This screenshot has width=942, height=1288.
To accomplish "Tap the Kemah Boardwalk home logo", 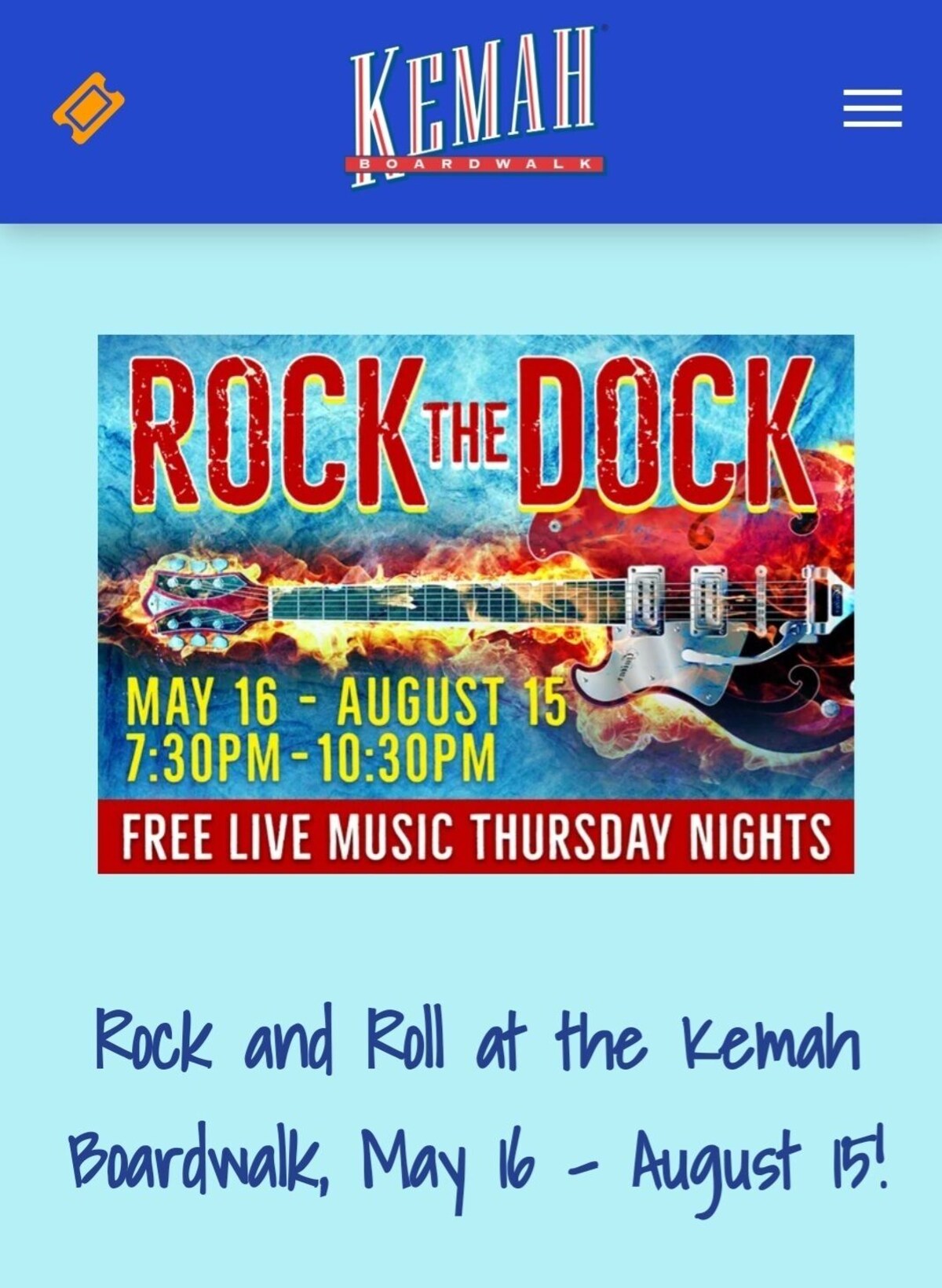I will coord(473,108).
